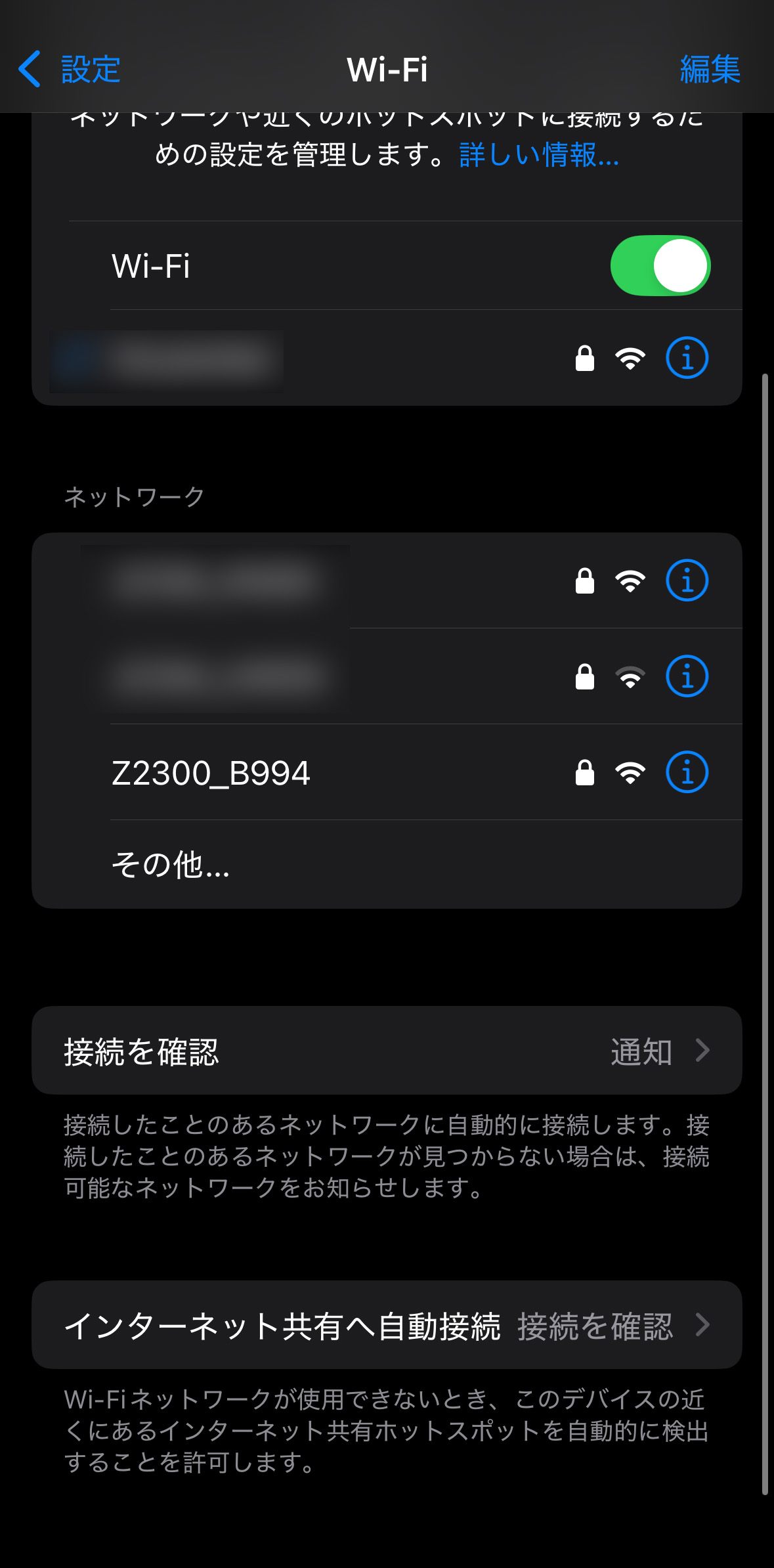The image size is (774, 1568).
Task: Tap the info icon next to Z2300_B994
Action: [687, 773]
